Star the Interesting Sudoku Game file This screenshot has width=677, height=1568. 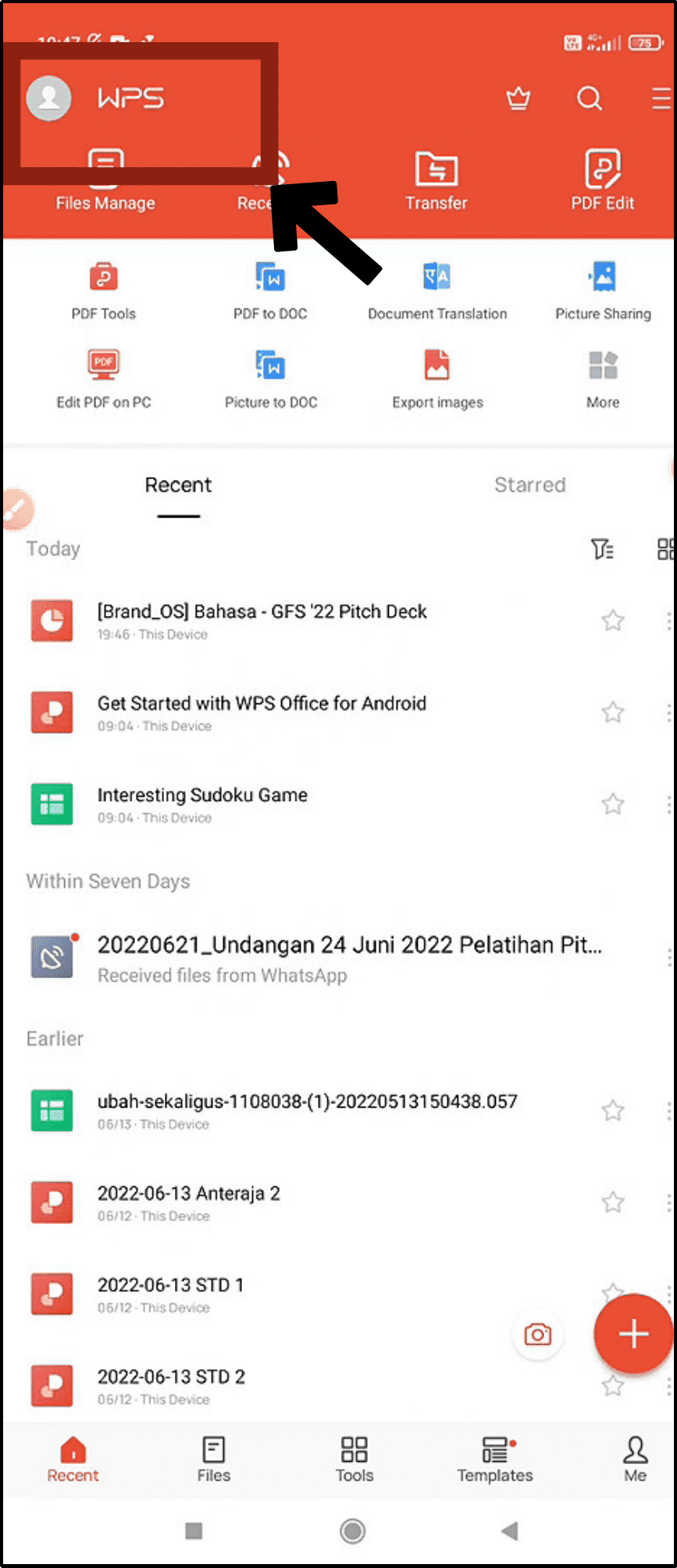click(613, 804)
